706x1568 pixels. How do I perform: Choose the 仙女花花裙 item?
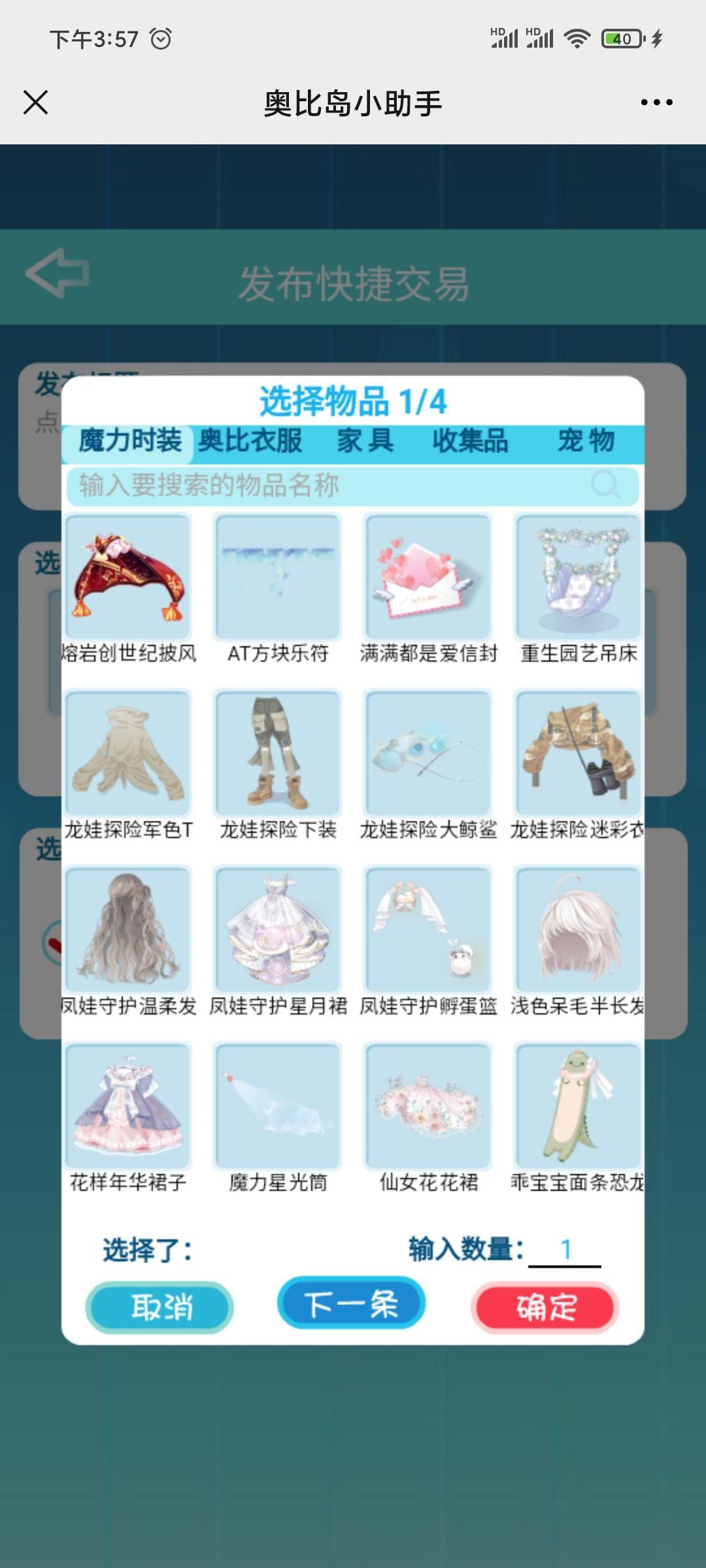coord(428,1106)
